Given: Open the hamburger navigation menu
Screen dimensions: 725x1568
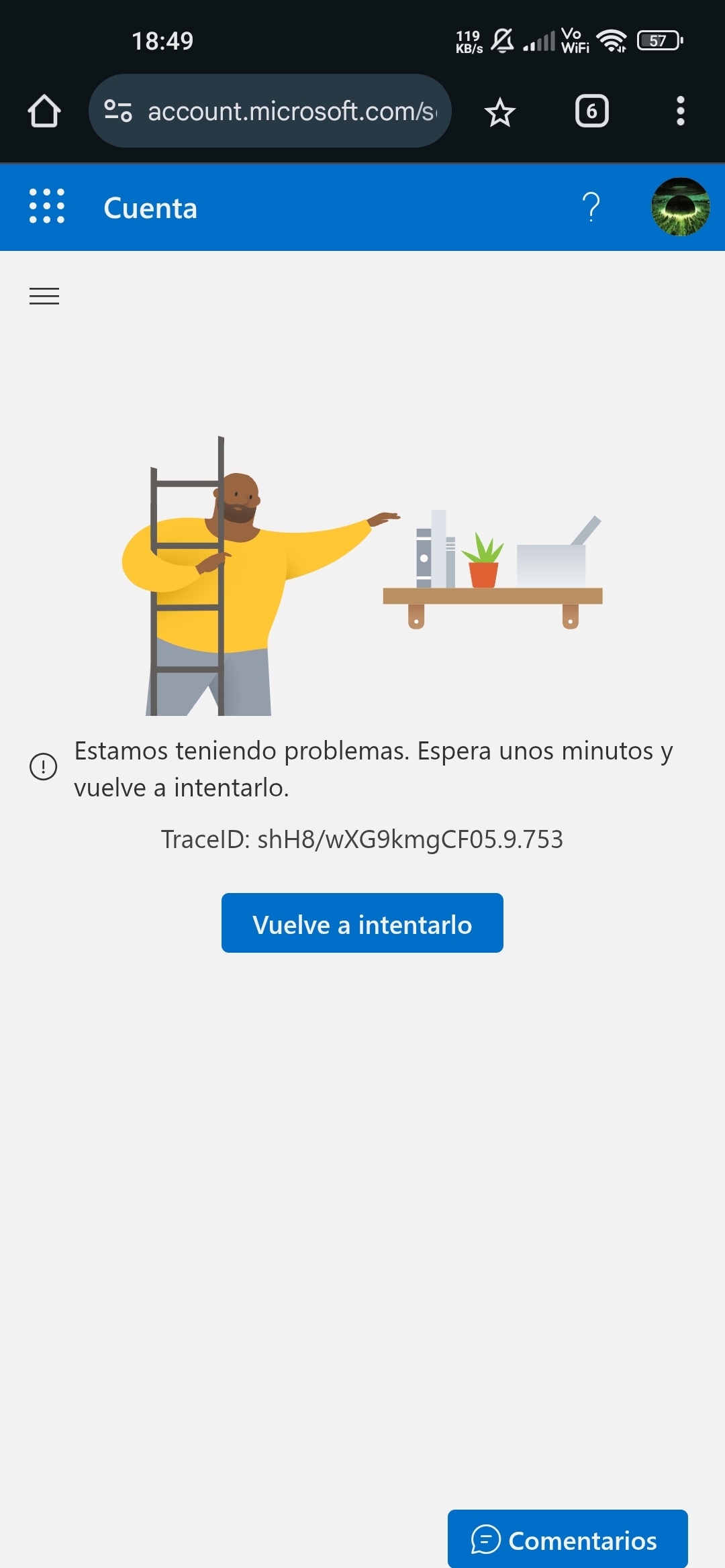Looking at the screenshot, I should (x=44, y=296).
